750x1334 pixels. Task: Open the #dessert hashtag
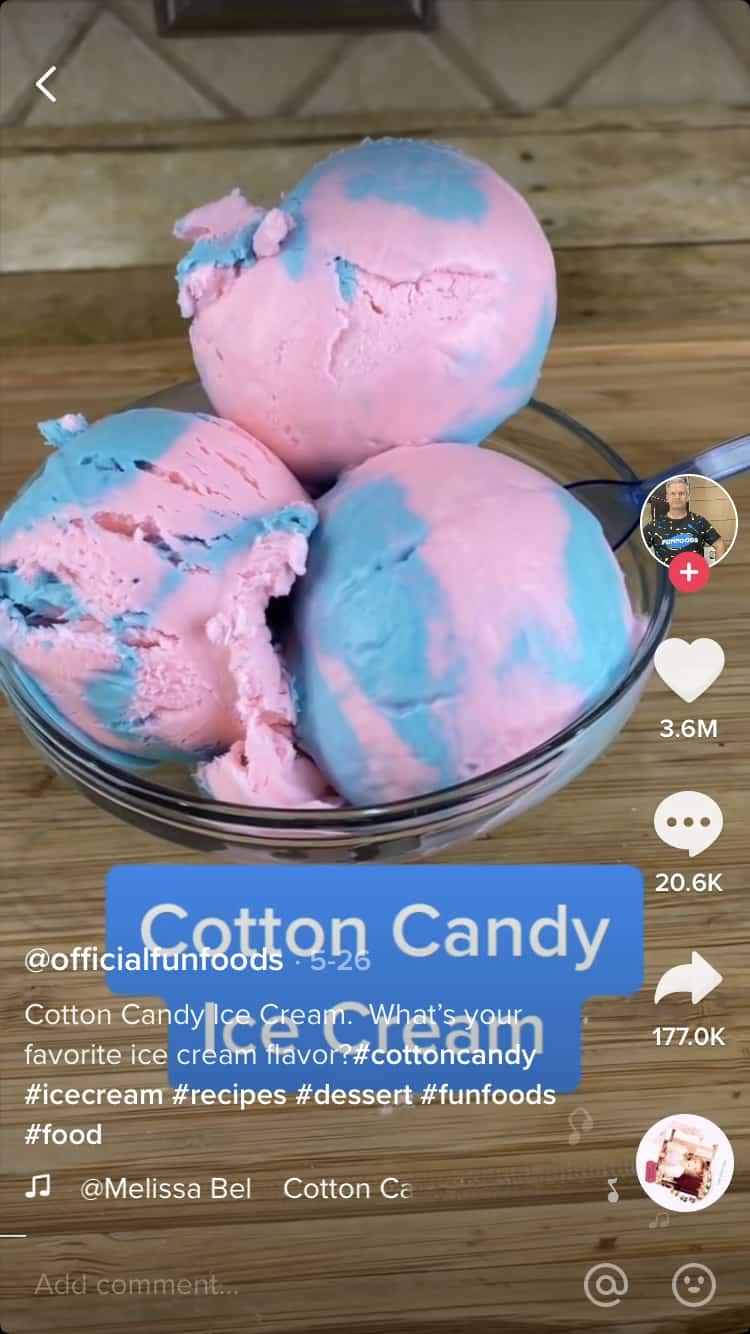pyautogui.click(x=353, y=1094)
